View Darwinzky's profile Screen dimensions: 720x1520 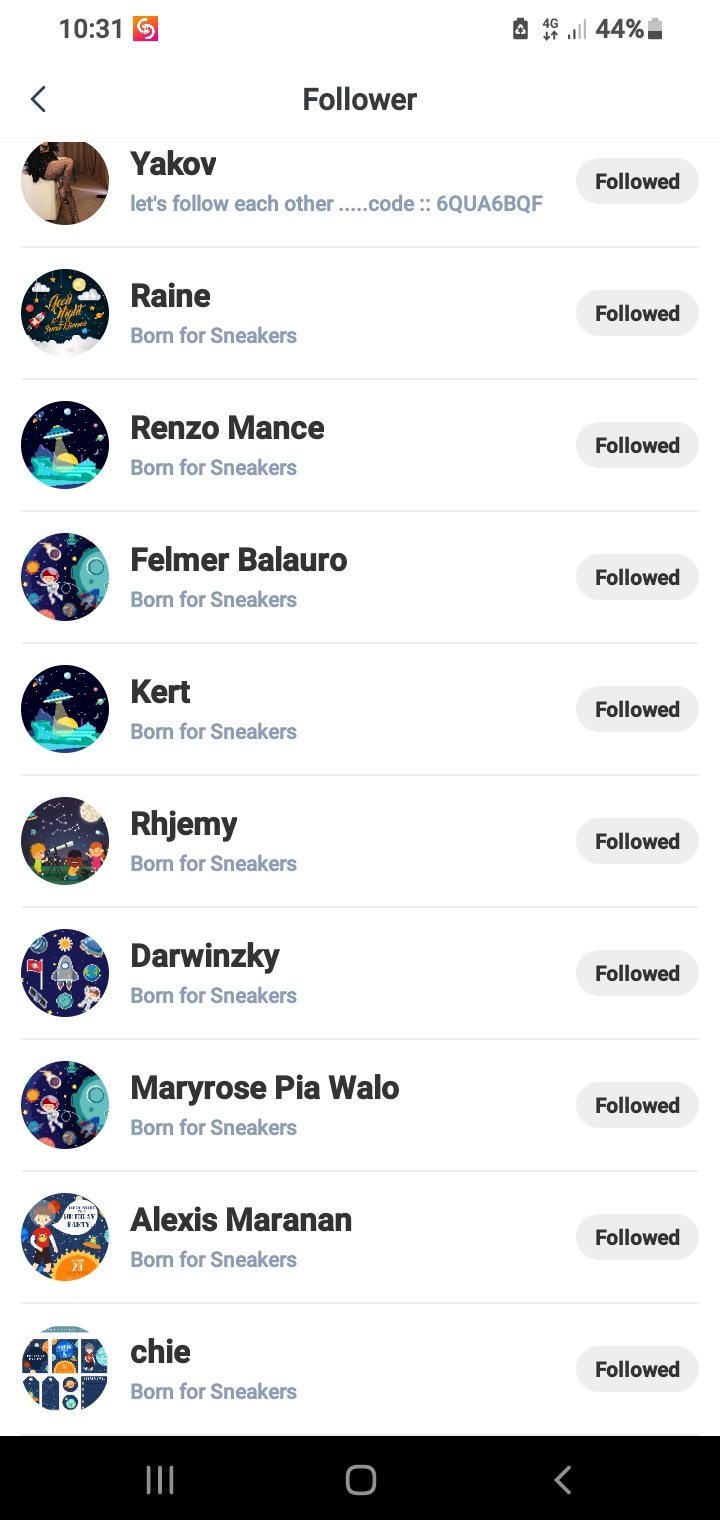tap(205, 957)
